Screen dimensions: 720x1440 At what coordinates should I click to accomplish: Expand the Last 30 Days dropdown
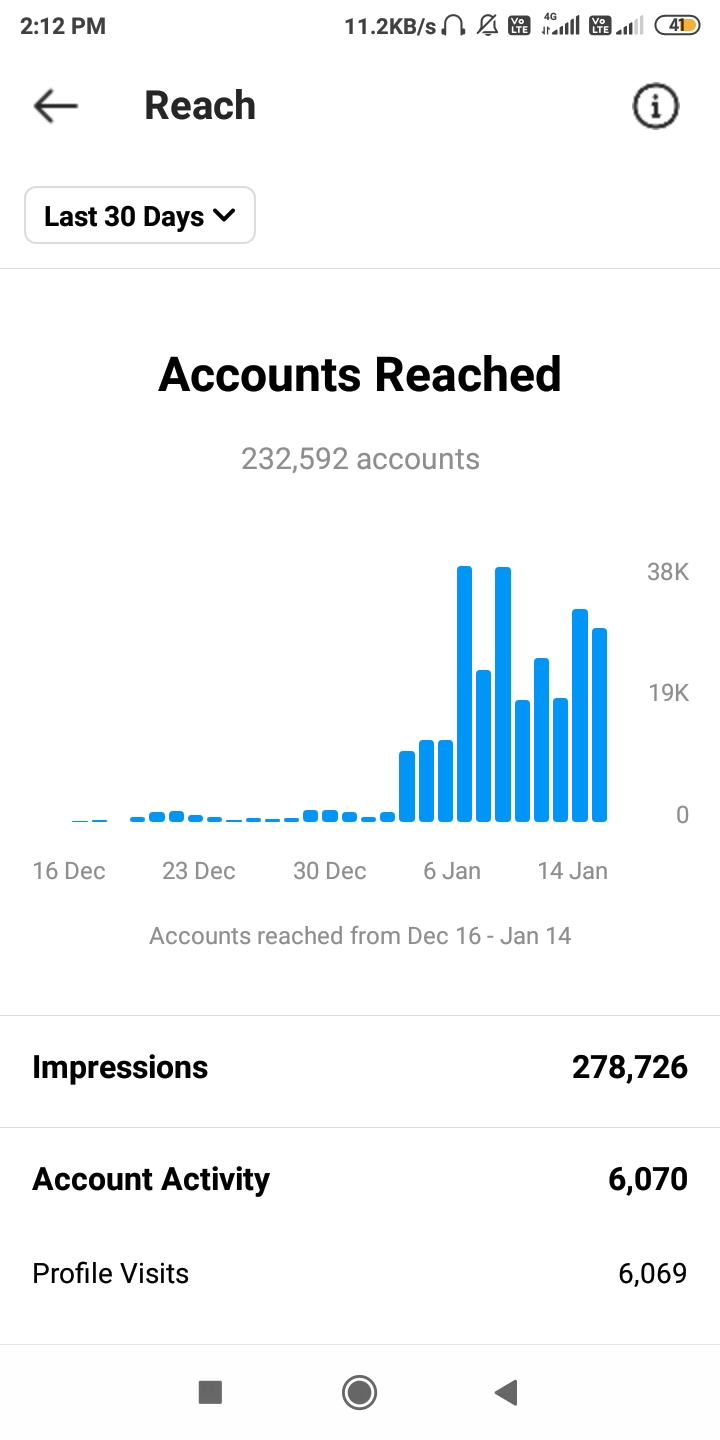[x=140, y=216]
